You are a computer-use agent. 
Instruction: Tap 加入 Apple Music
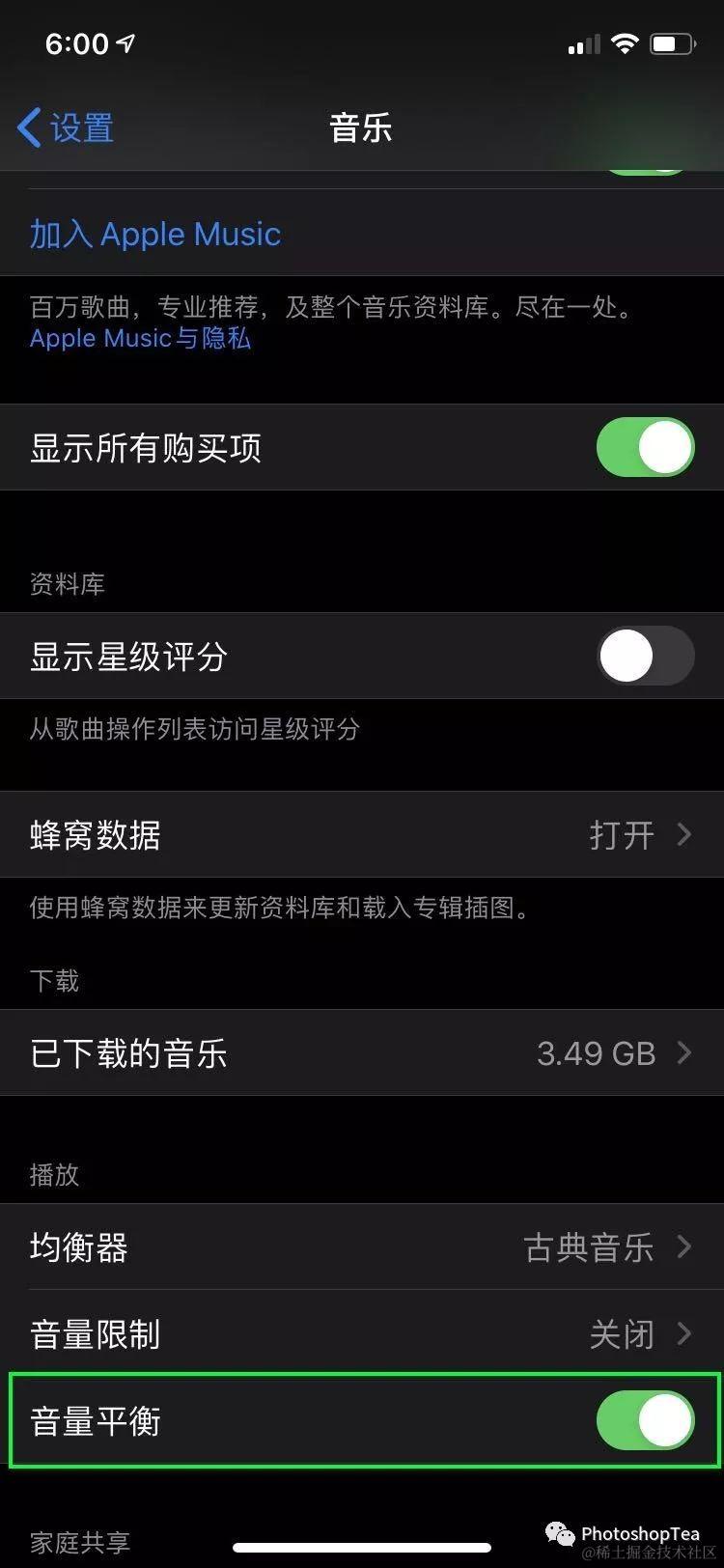click(154, 234)
